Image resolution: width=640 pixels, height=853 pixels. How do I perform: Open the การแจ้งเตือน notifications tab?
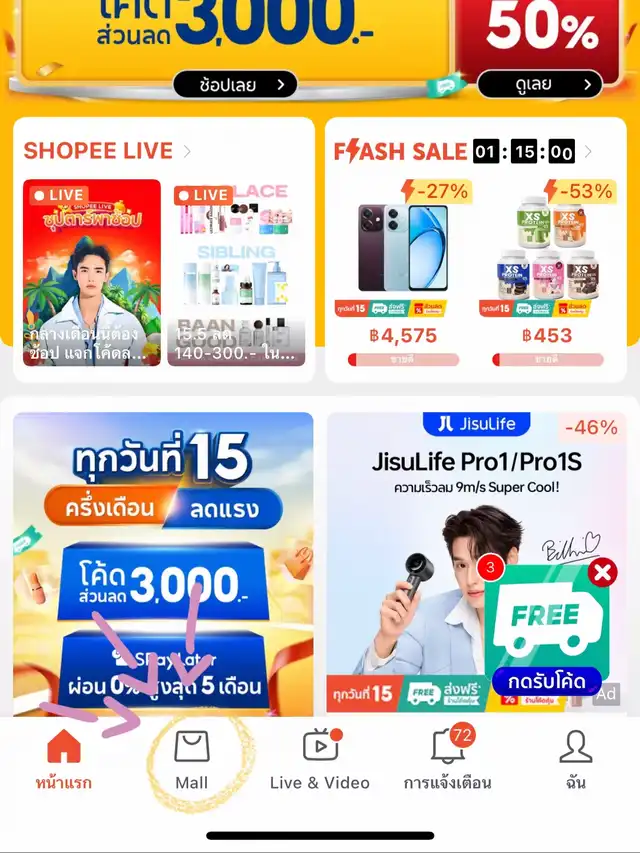[x=447, y=760]
